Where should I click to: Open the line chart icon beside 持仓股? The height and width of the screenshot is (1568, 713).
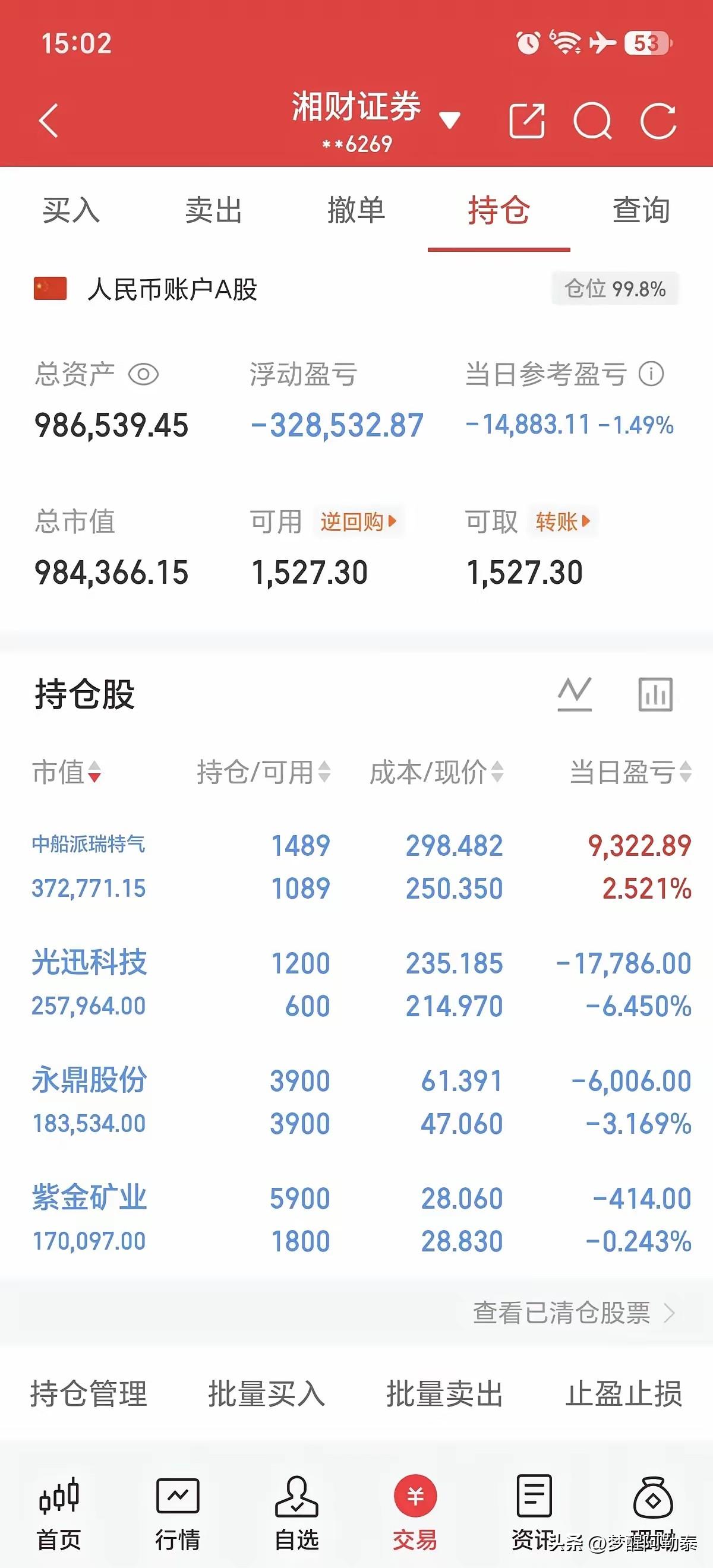pyautogui.click(x=575, y=694)
